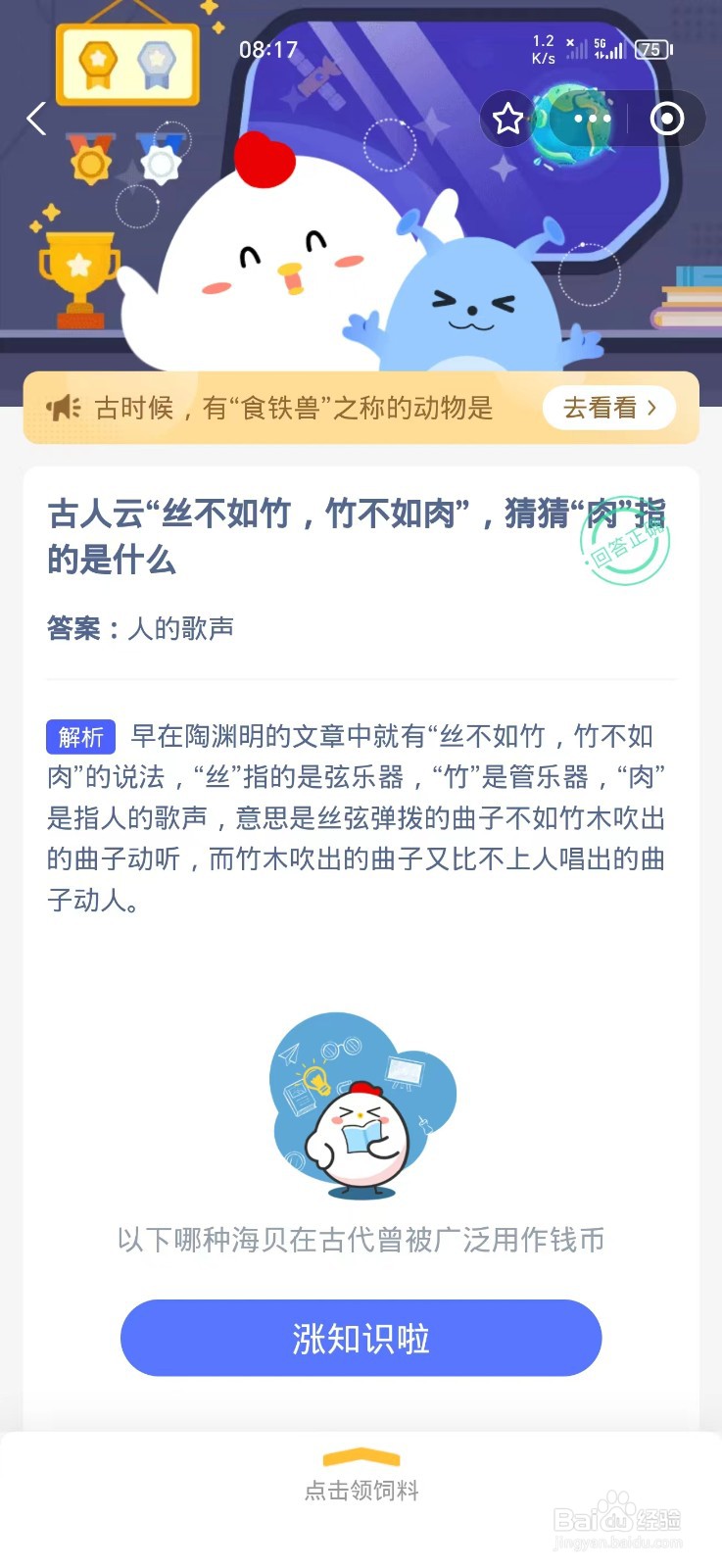The height and width of the screenshot is (1568, 722).
Task: Tap the 涨知识啦 button
Action: (361, 1338)
